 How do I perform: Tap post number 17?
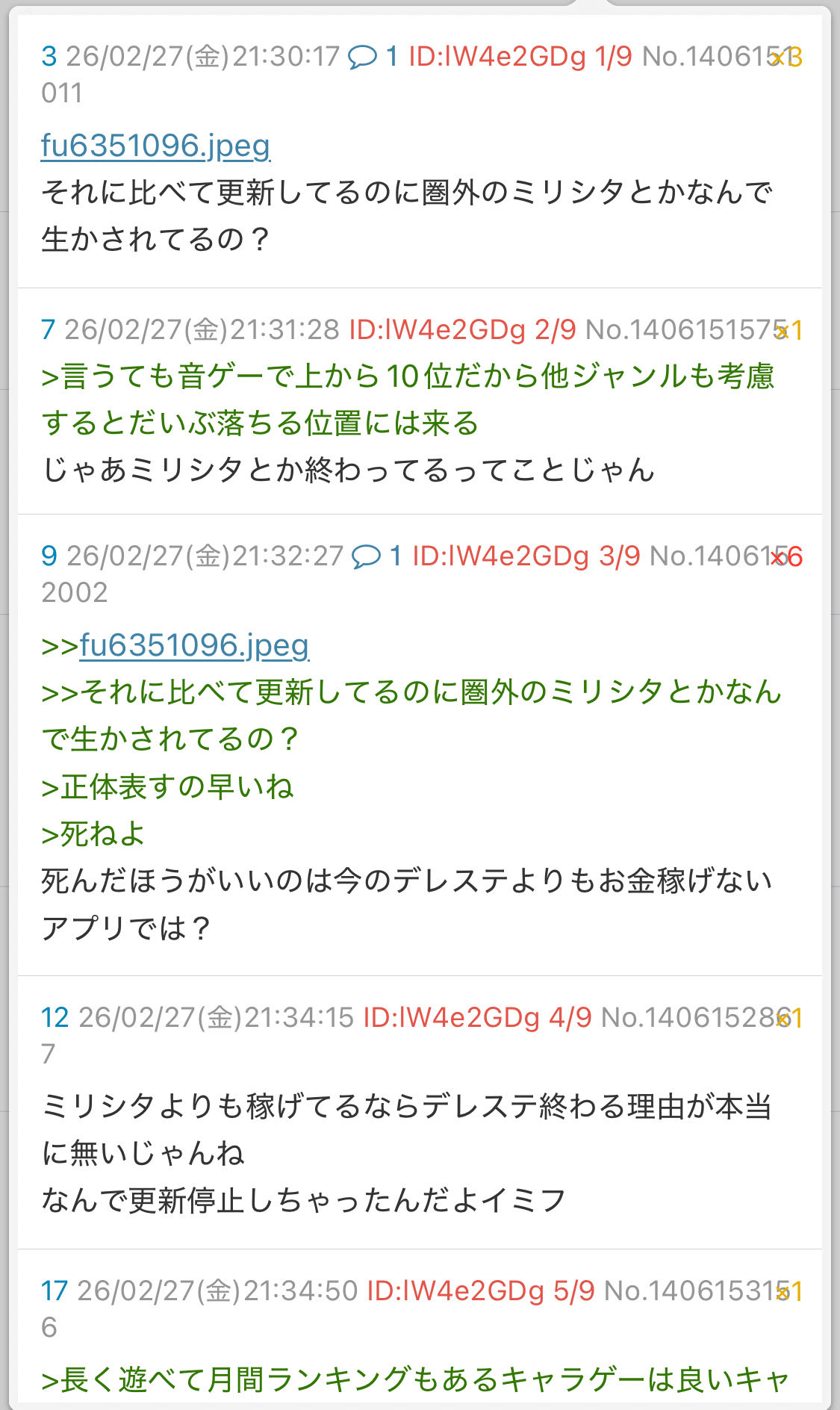pos(54,1291)
